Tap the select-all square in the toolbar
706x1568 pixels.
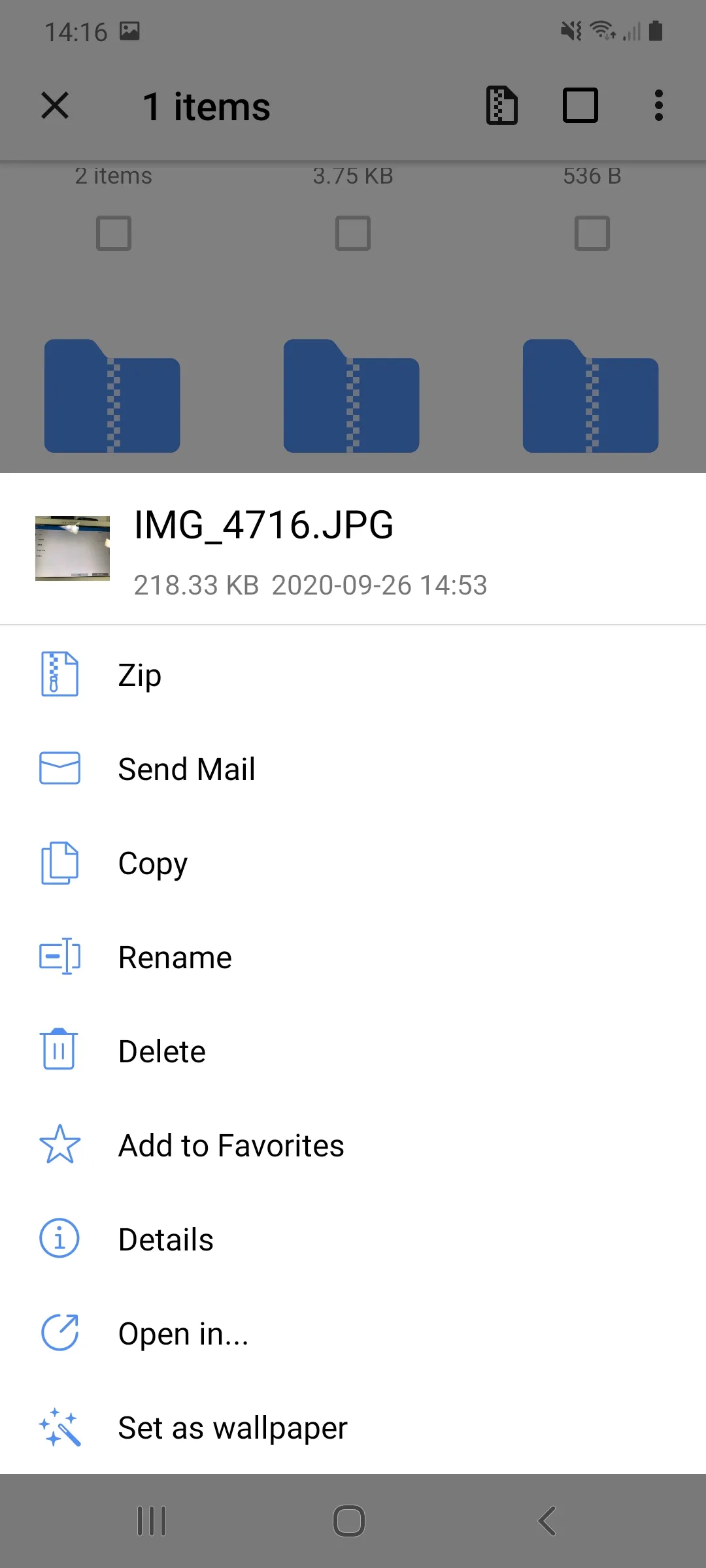[x=580, y=105]
